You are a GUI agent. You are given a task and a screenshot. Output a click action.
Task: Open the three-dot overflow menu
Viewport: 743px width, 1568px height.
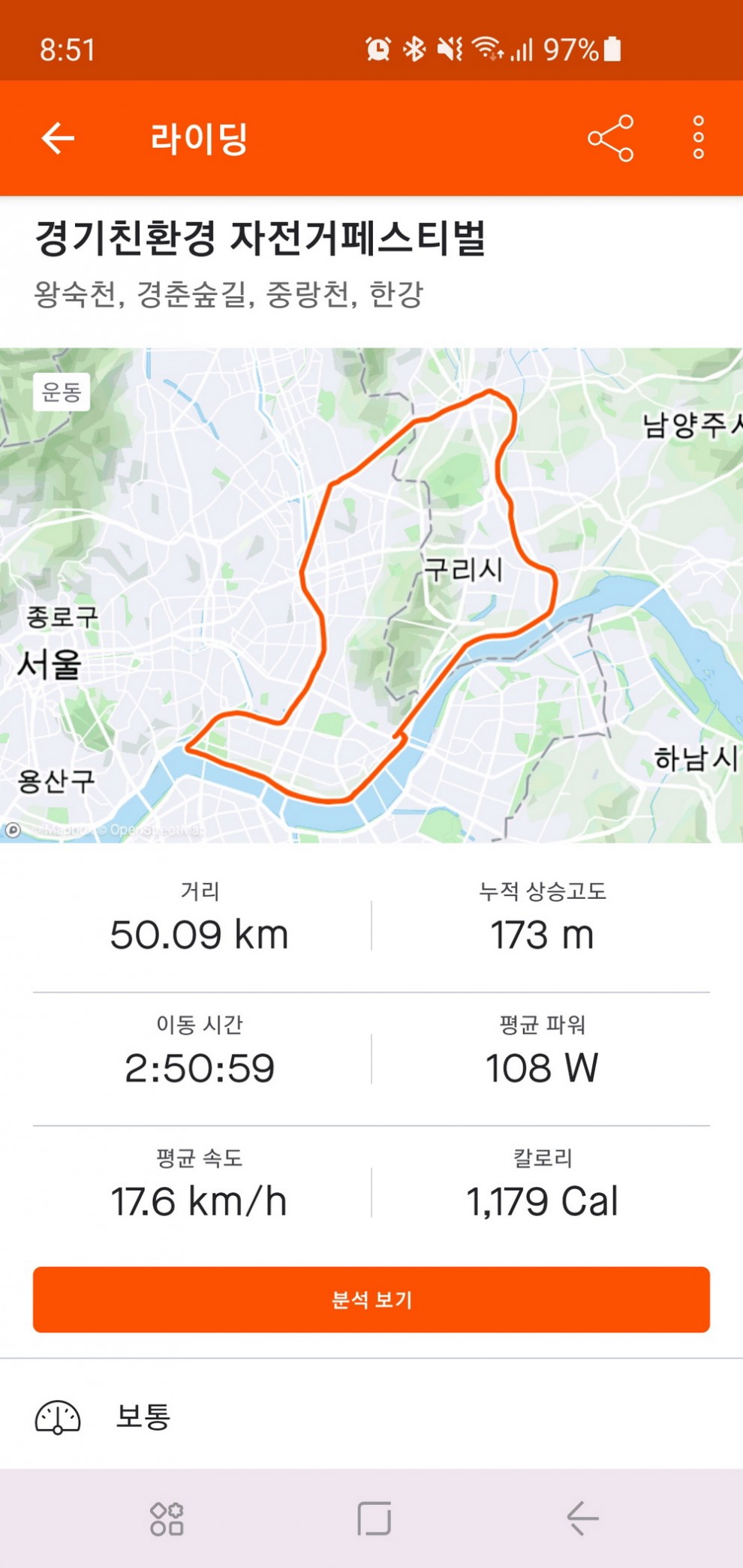pyautogui.click(x=698, y=138)
